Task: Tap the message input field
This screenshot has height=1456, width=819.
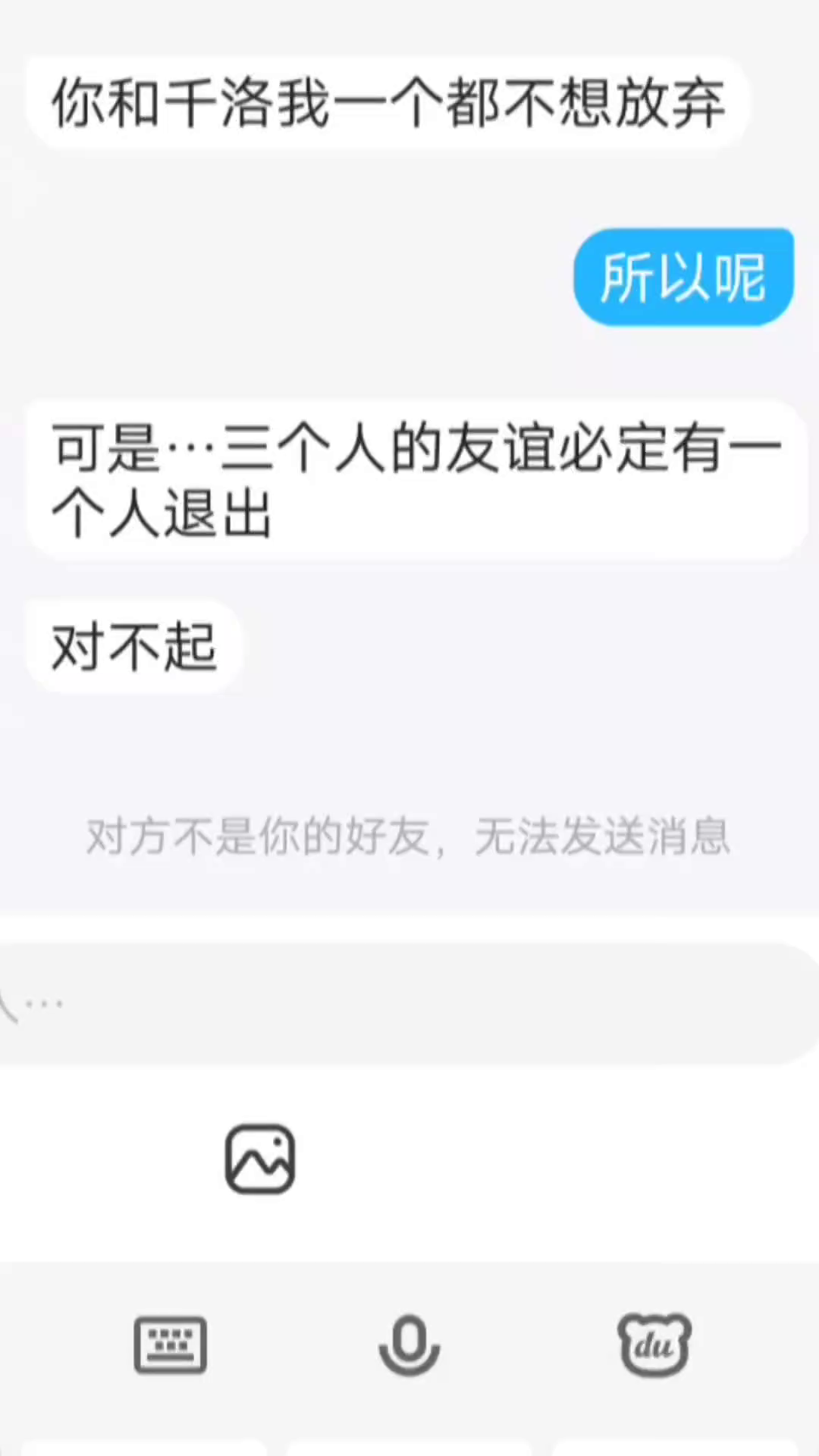Action: coord(409,1004)
